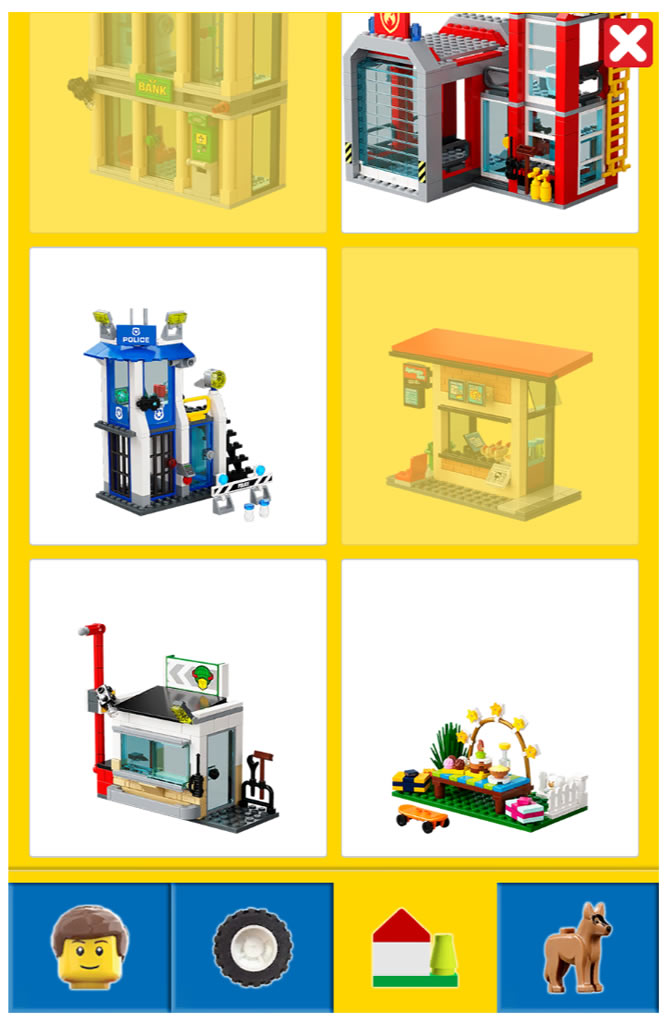Screen dimensions: 670x1024
Task: Choose the blue police station building
Action: coord(178,396)
